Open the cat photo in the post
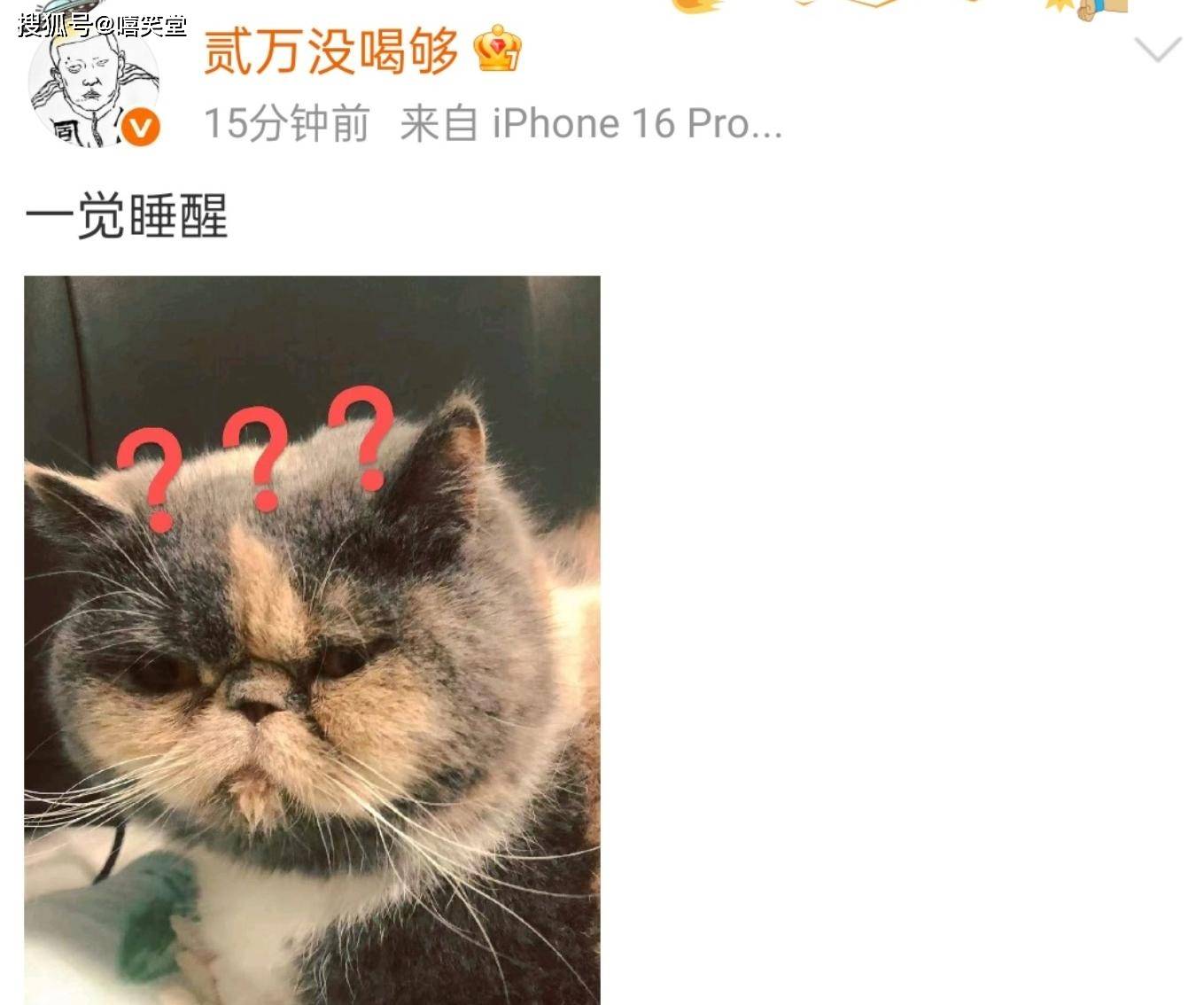 (312, 640)
